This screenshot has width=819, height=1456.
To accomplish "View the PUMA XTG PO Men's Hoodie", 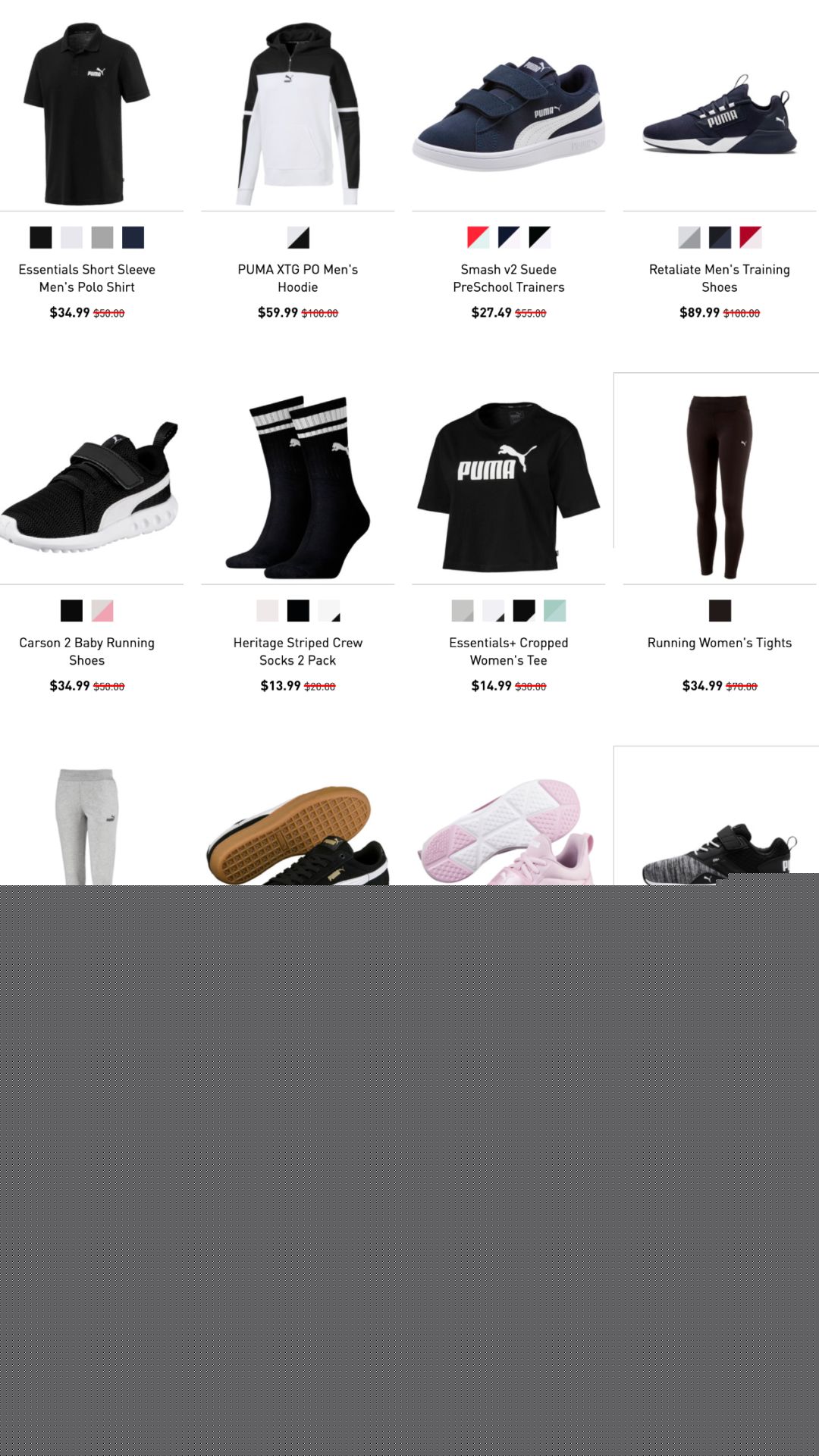I will click(x=297, y=278).
